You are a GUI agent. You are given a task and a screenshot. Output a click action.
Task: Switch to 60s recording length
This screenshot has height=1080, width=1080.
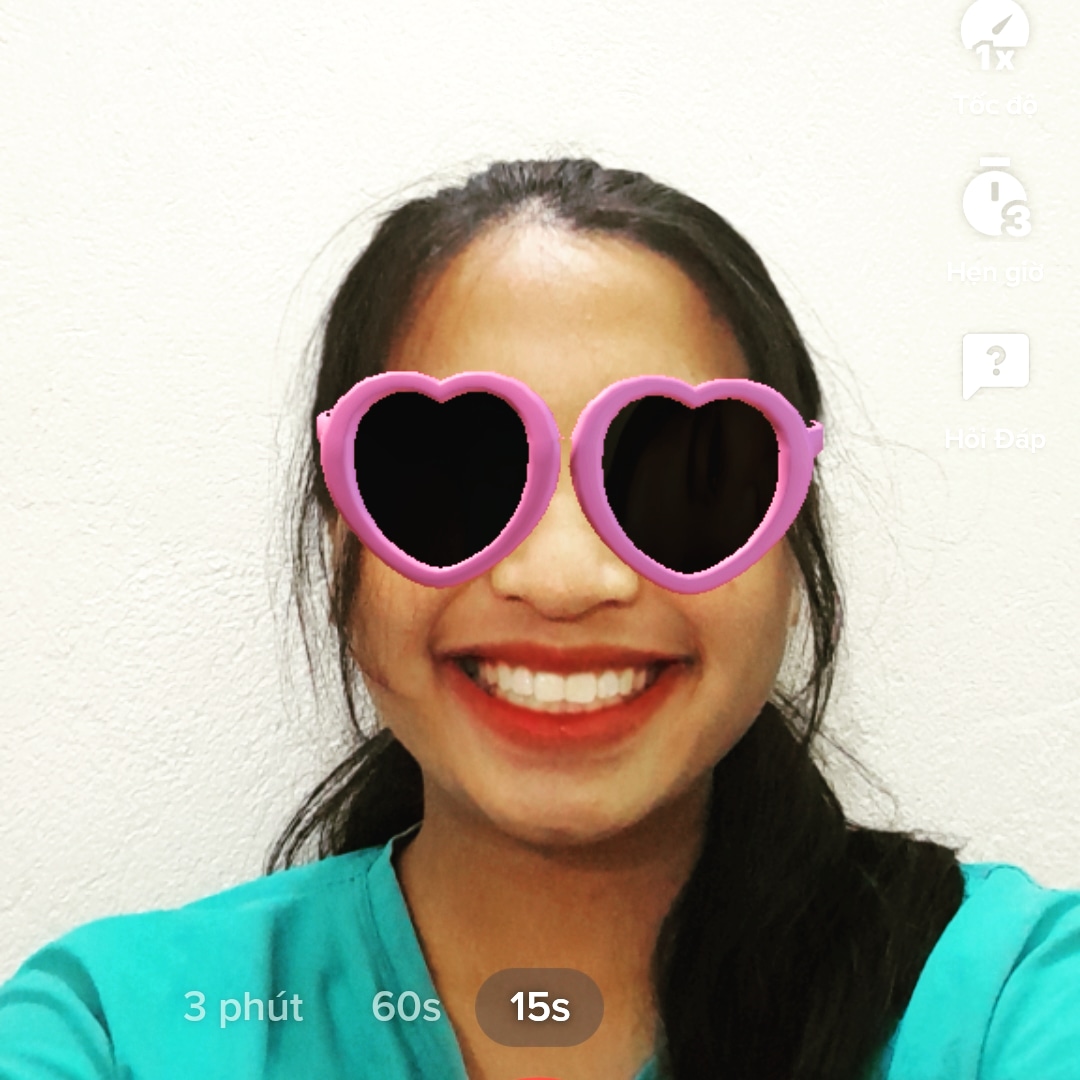pyautogui.click(x=406, y=1007)
